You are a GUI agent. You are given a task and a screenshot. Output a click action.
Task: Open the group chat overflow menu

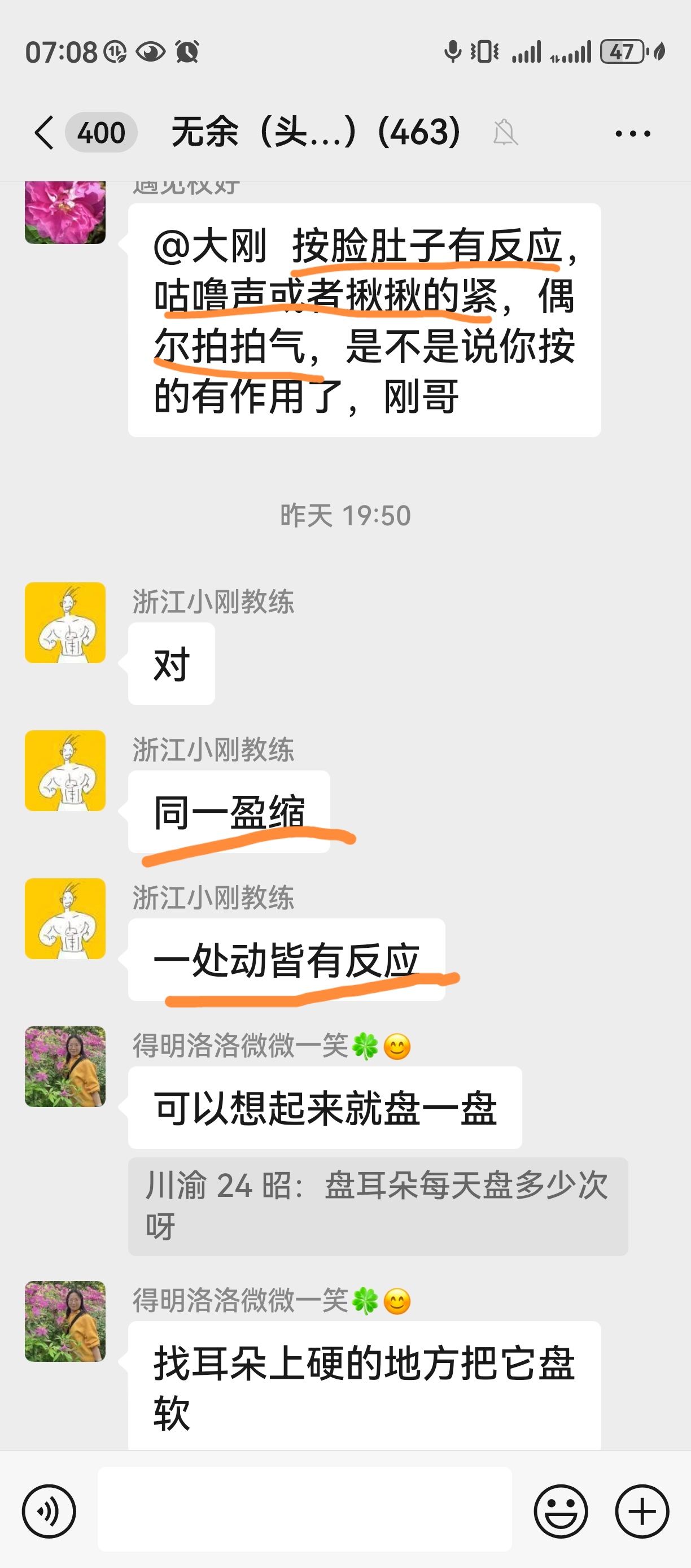[633, 133]
